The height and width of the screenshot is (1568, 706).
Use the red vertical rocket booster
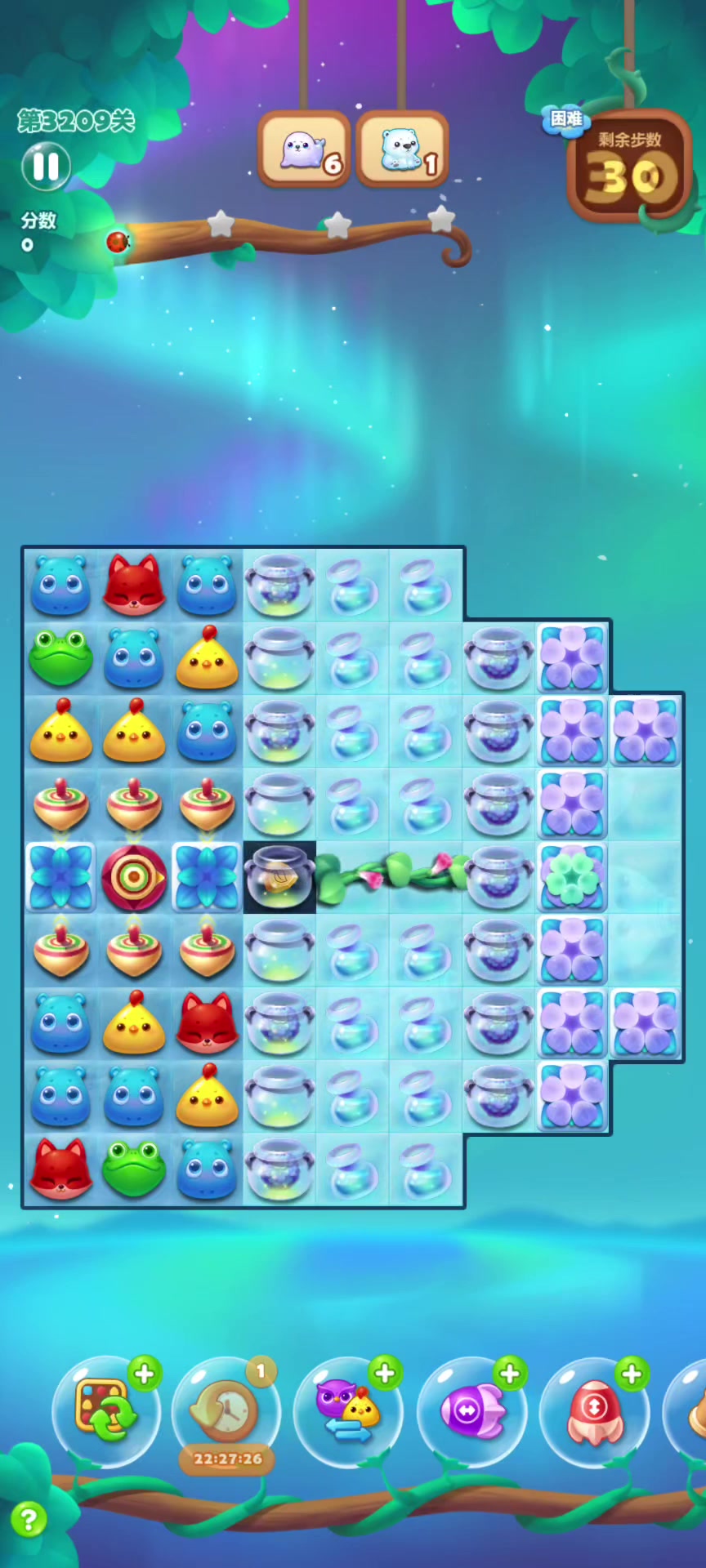click(x=594, y=1410)
